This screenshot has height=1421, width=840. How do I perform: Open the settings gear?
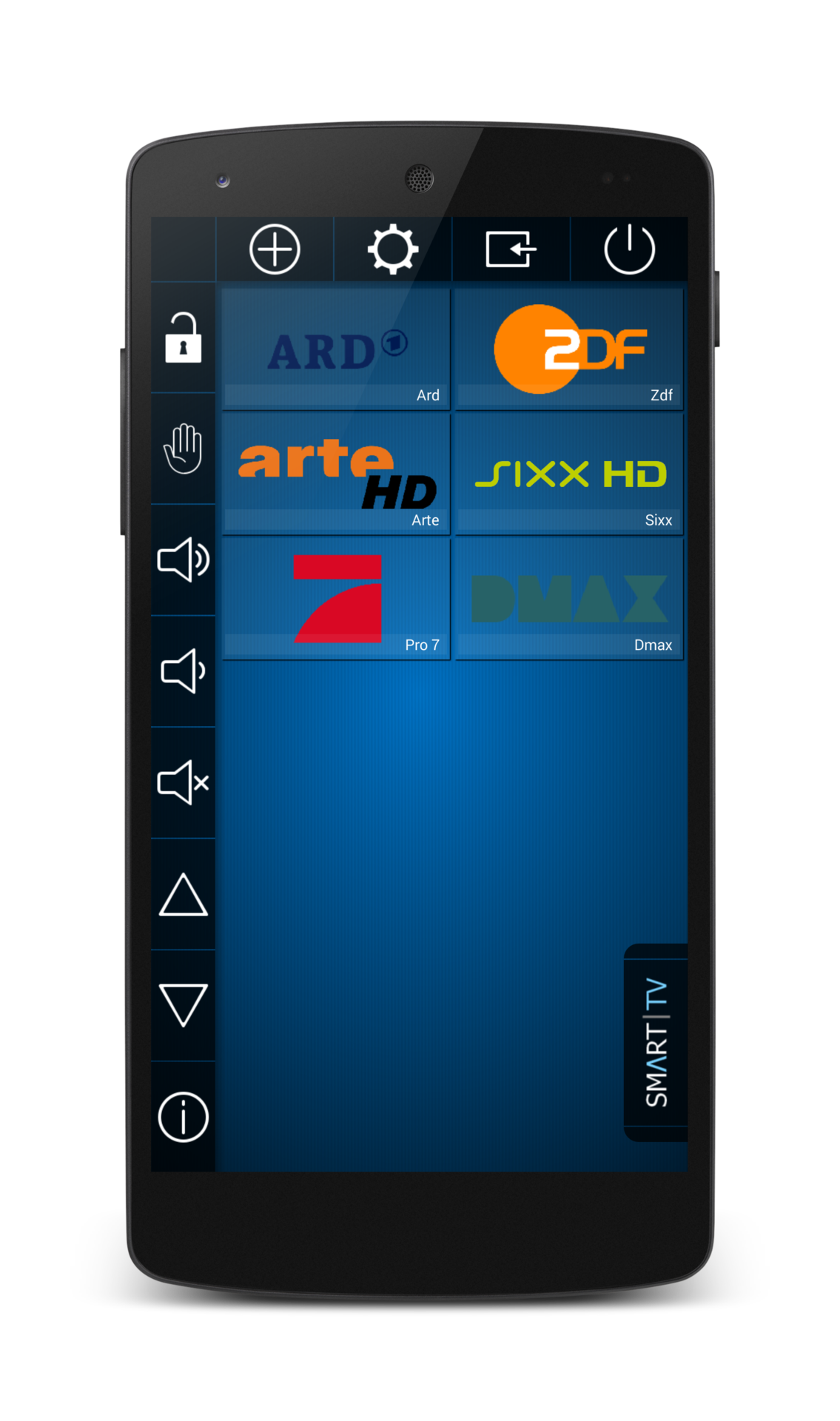392,249
